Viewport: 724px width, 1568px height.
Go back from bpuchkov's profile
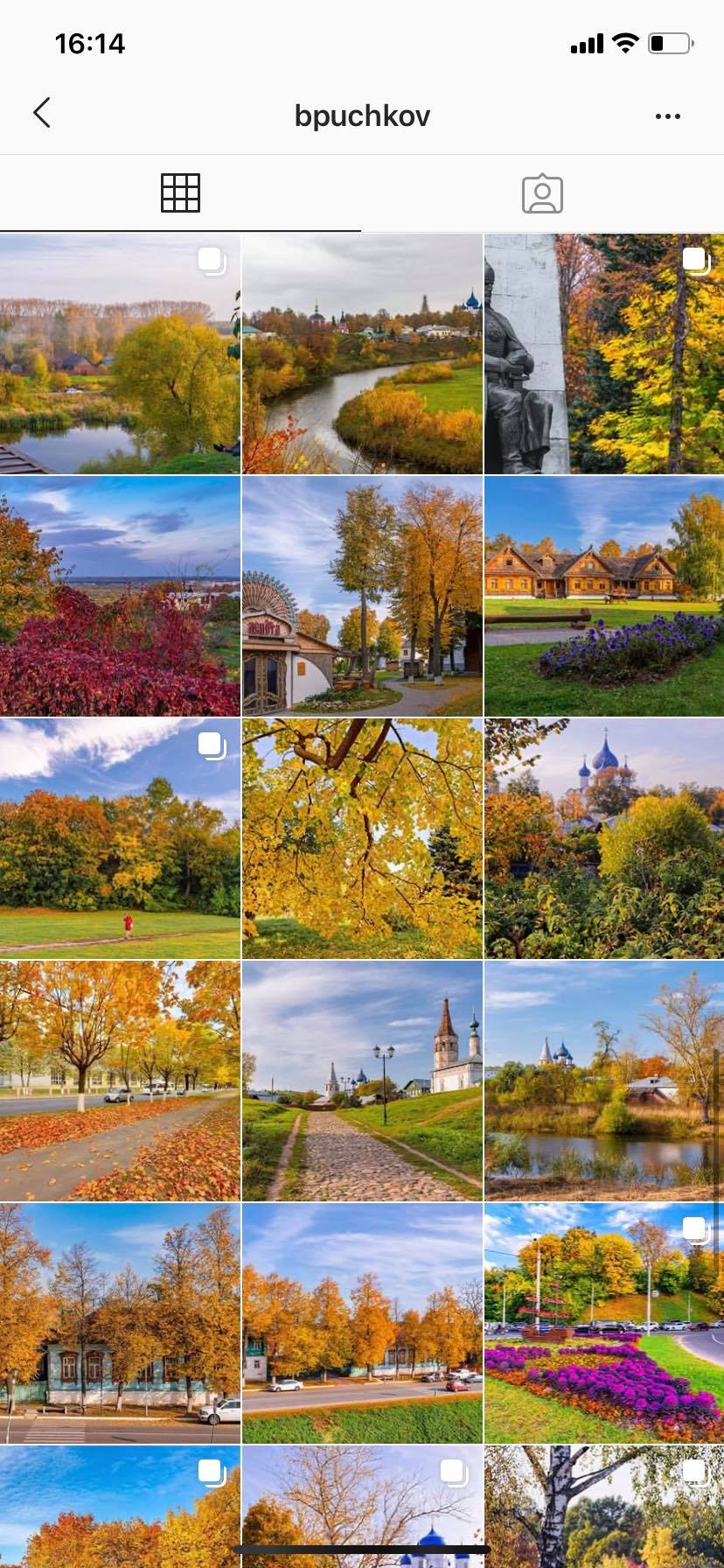(41, 113)
